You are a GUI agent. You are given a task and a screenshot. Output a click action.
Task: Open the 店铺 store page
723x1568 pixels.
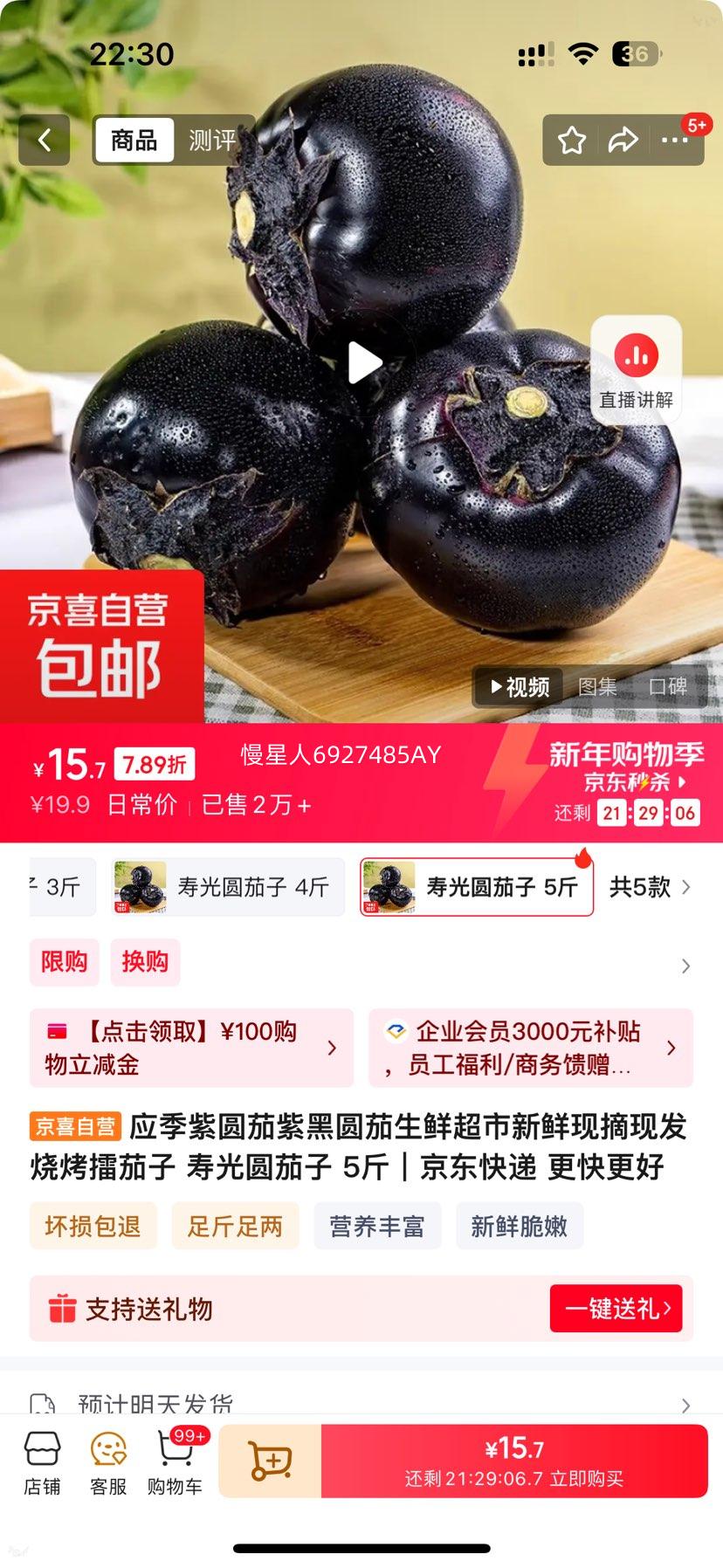tap(42, 1462)
